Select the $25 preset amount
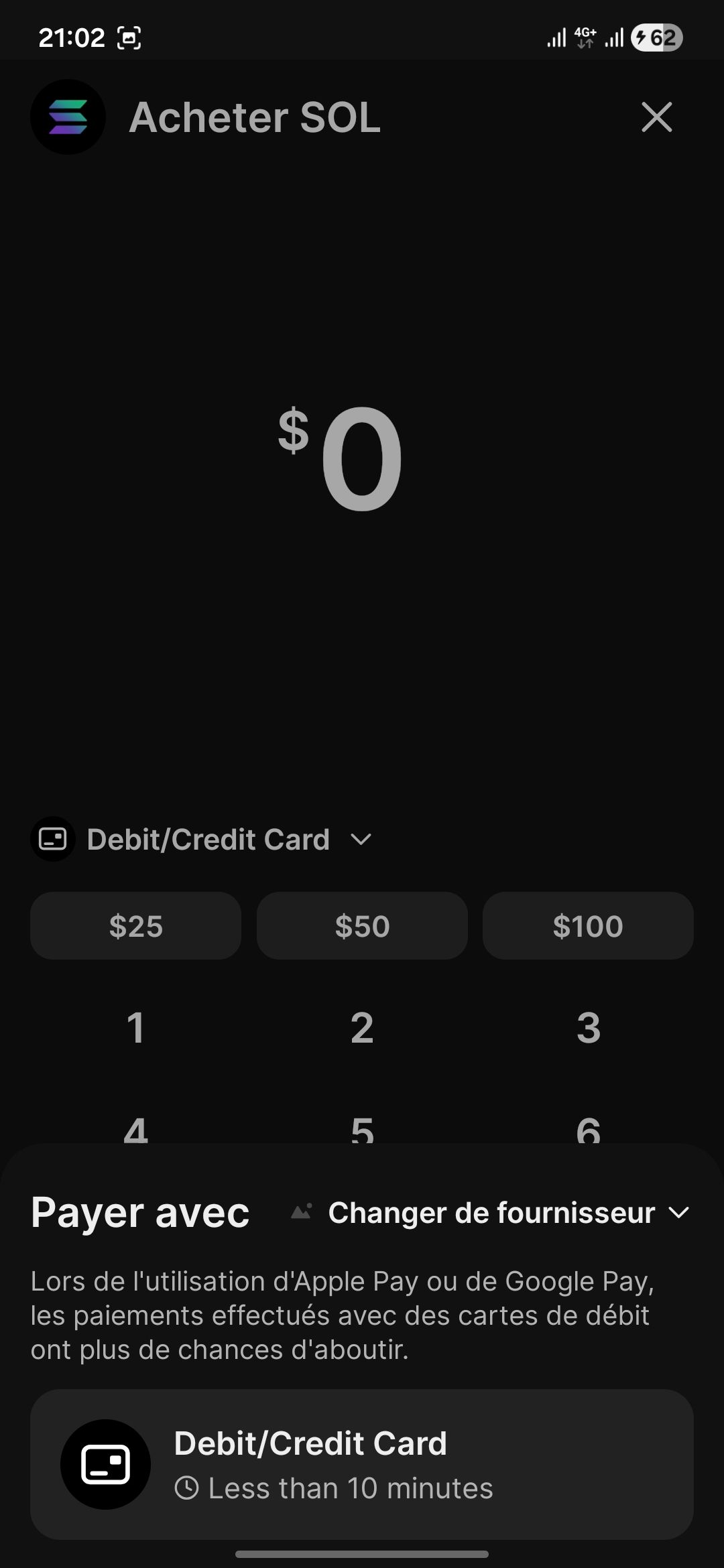Image resolution: width=724 pixels, height=1568 pixels. point(135,926)
